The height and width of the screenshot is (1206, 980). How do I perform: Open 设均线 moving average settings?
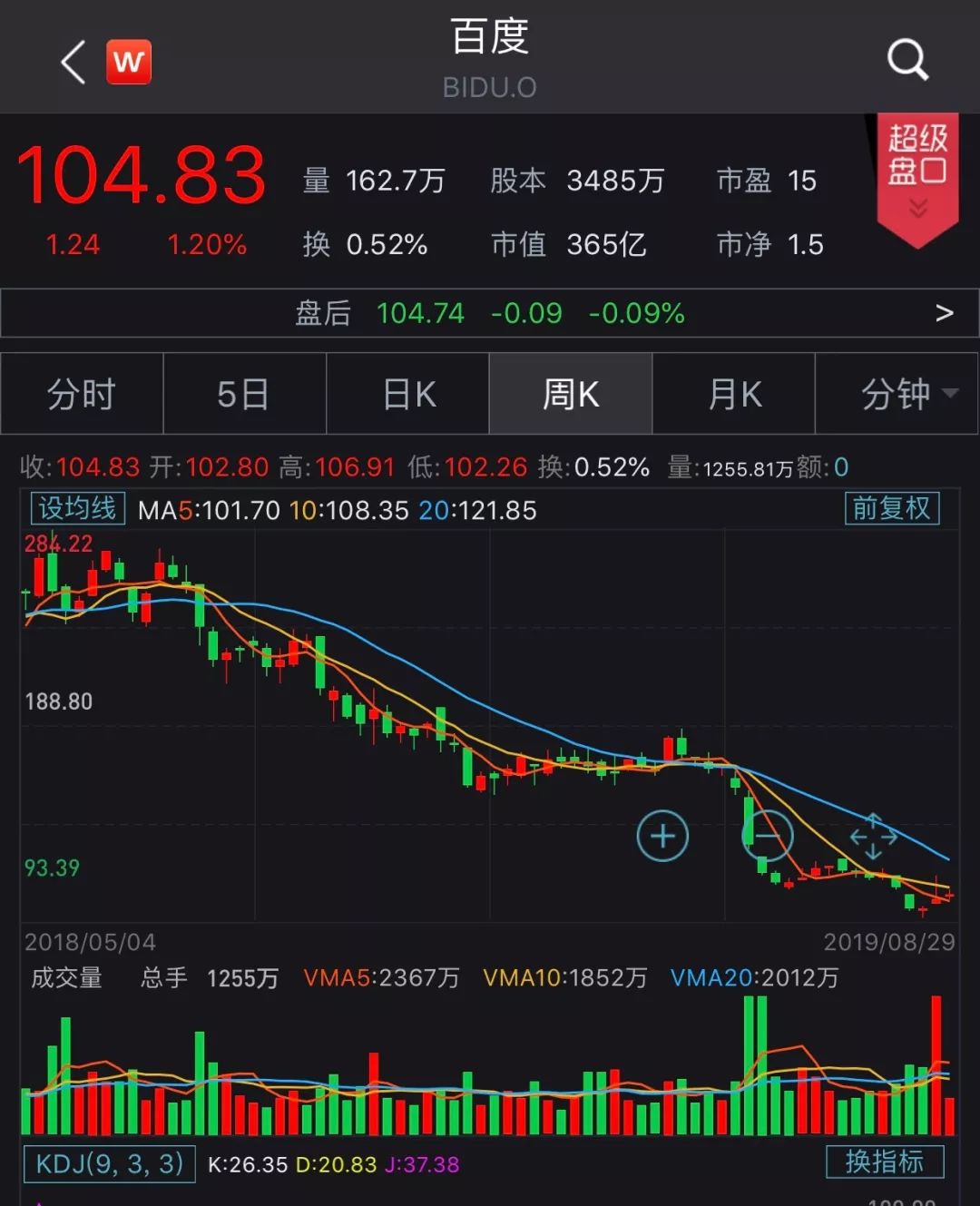pos(77,508)
